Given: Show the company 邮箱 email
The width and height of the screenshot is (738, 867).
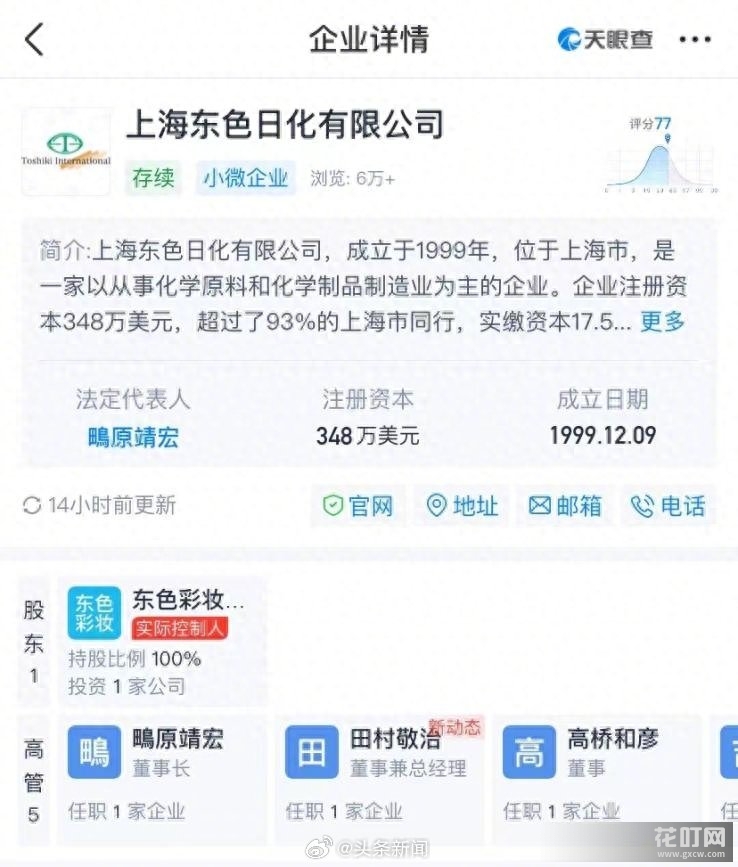Looking at the screenshot, I should click(x=566, y=506).
